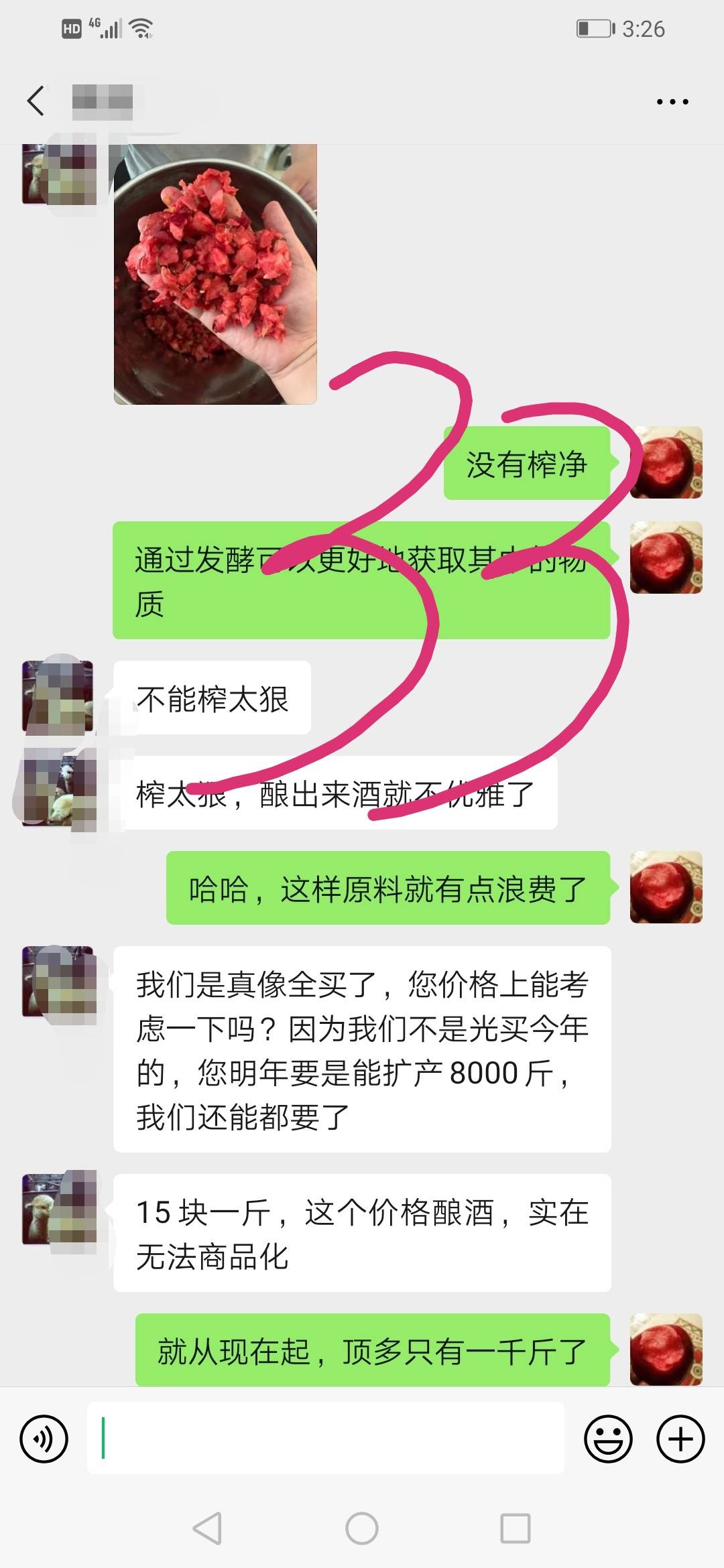724x1568 pixels.
Task: Switch to voice message input
Action: (44, 1439)
